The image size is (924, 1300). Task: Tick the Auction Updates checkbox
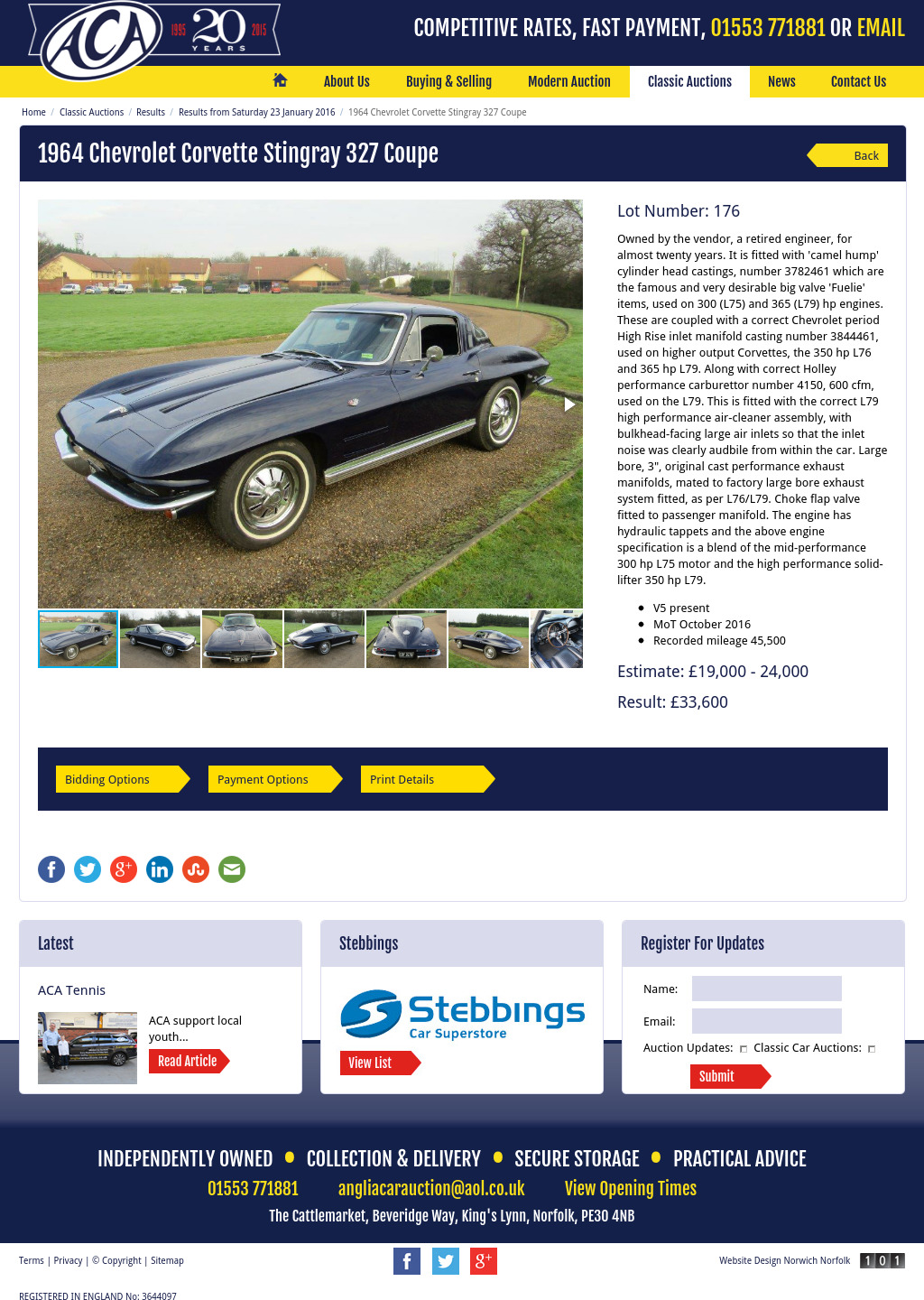744,1049
